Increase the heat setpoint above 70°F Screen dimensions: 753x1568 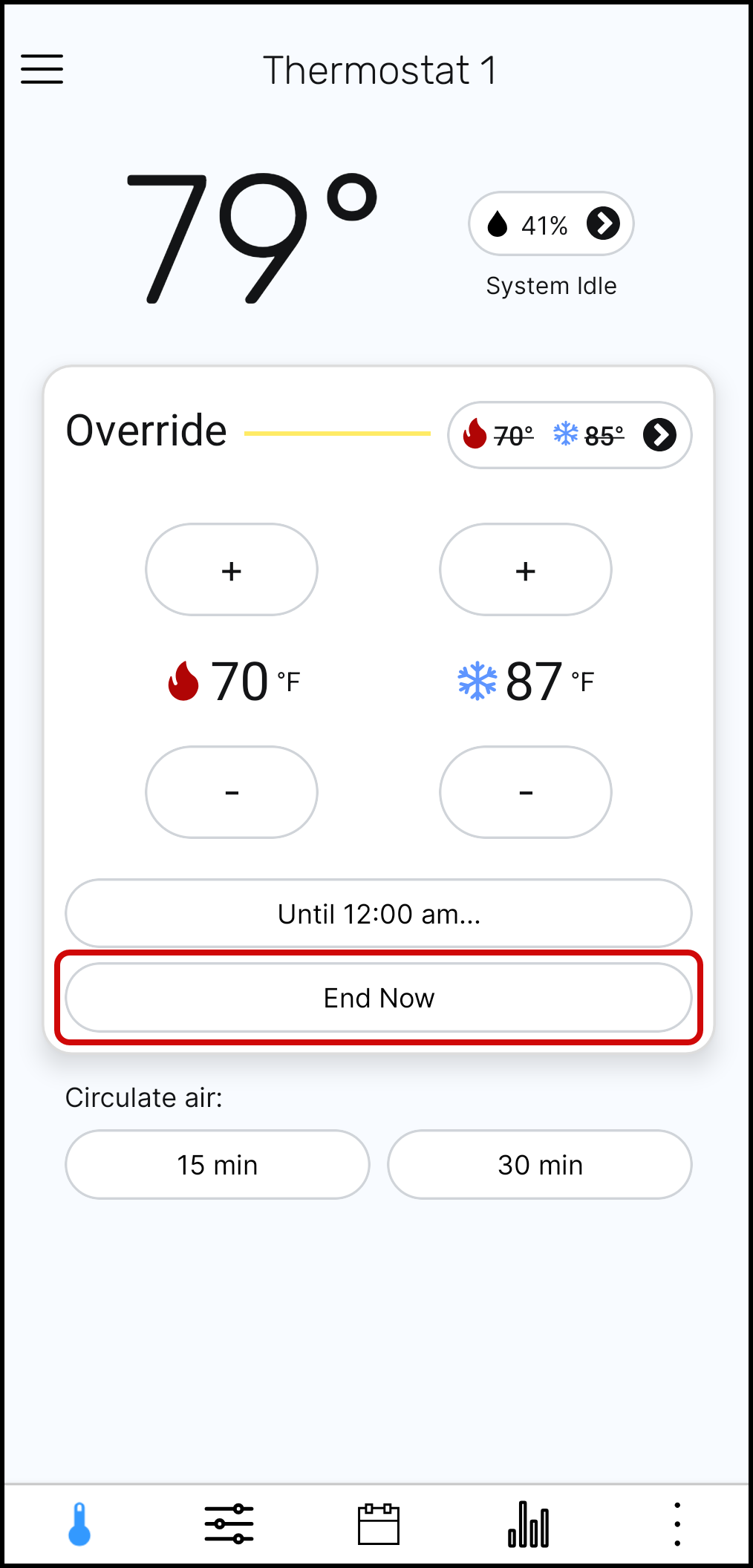[x=232, y=569]
